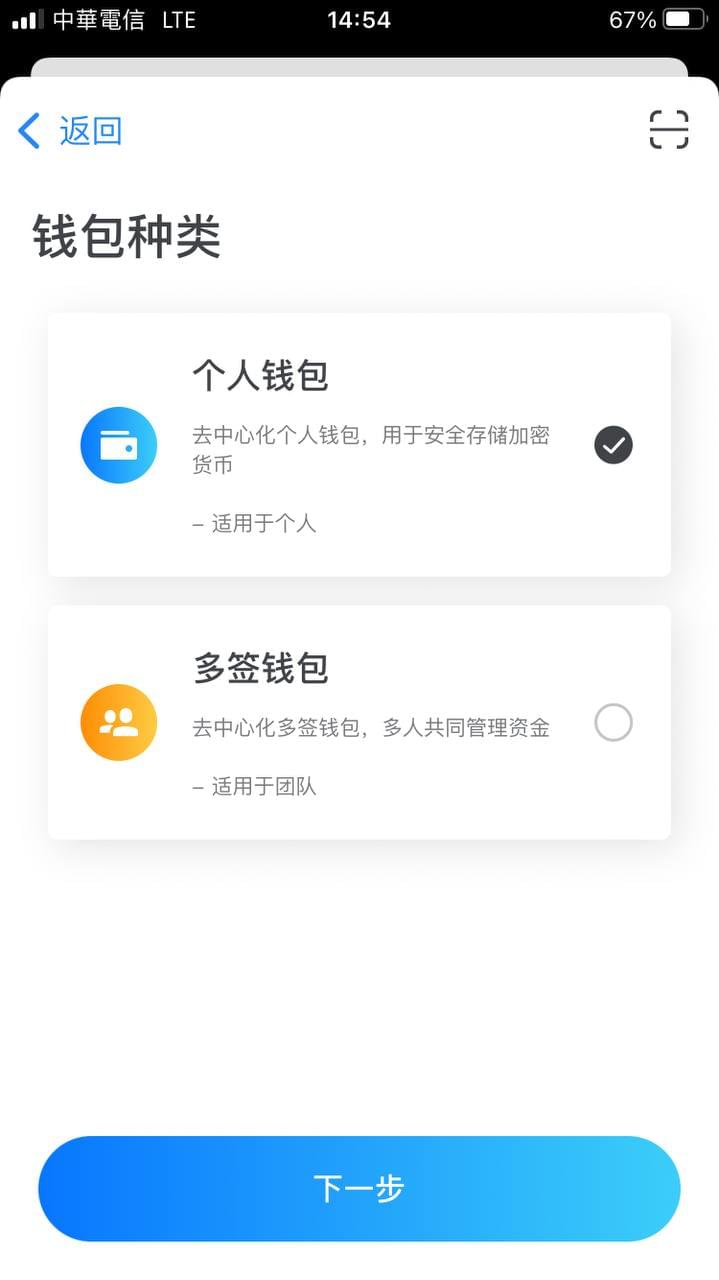
Task: Choose the 多签钱包 radio option
Action: point(613,723)
